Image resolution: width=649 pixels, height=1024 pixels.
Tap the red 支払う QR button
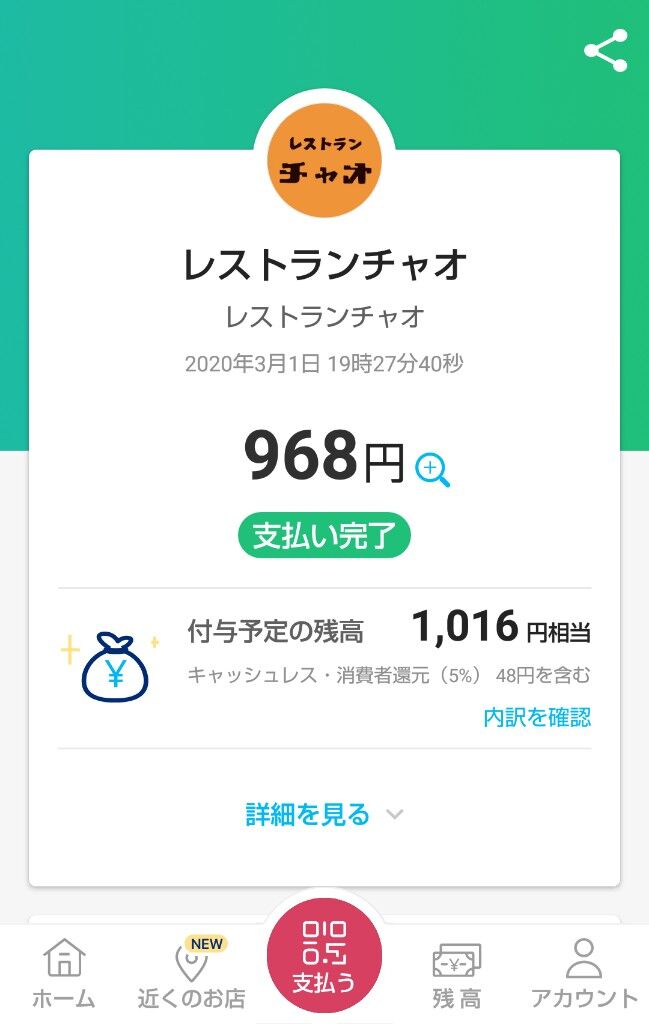[x=324, y=956]
